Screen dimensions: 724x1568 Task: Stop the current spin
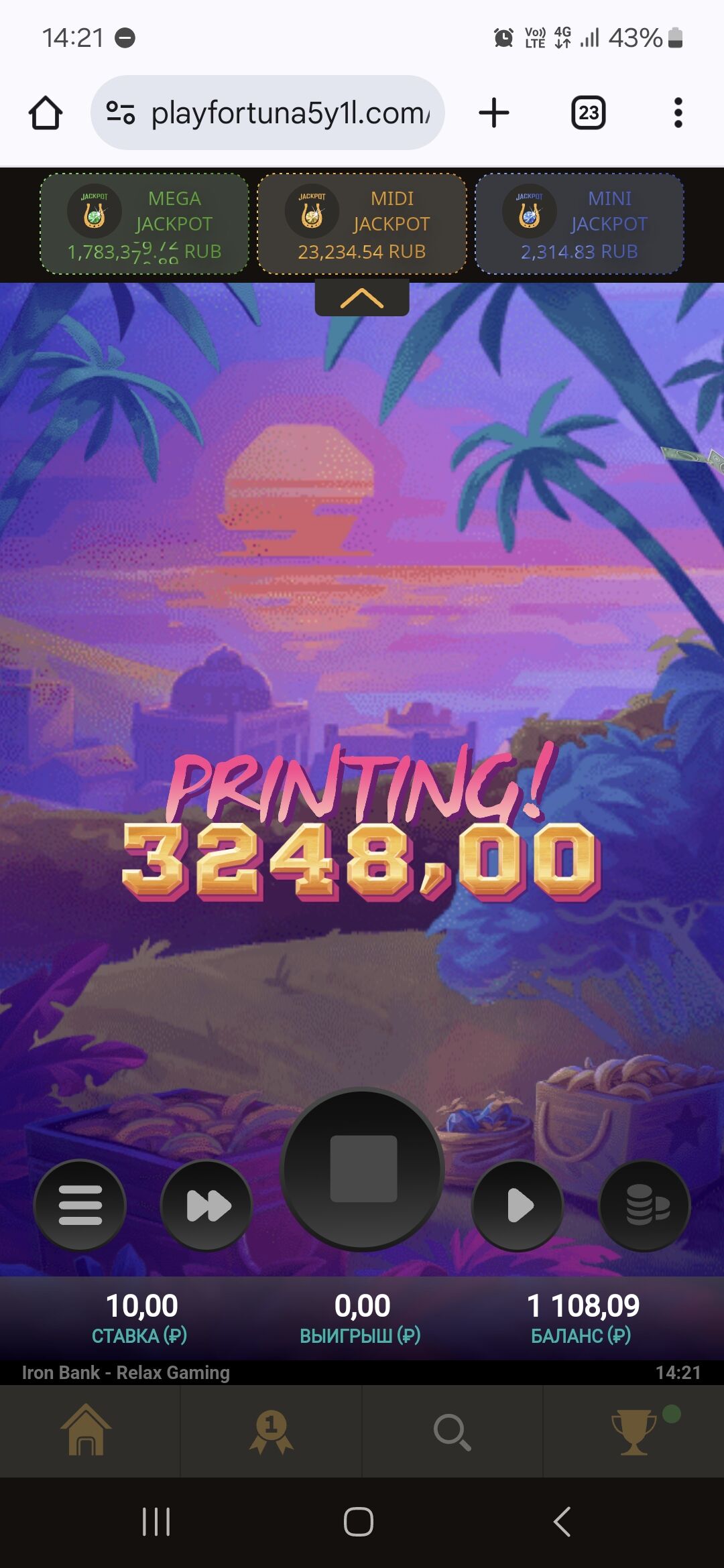coord(363,1169)
